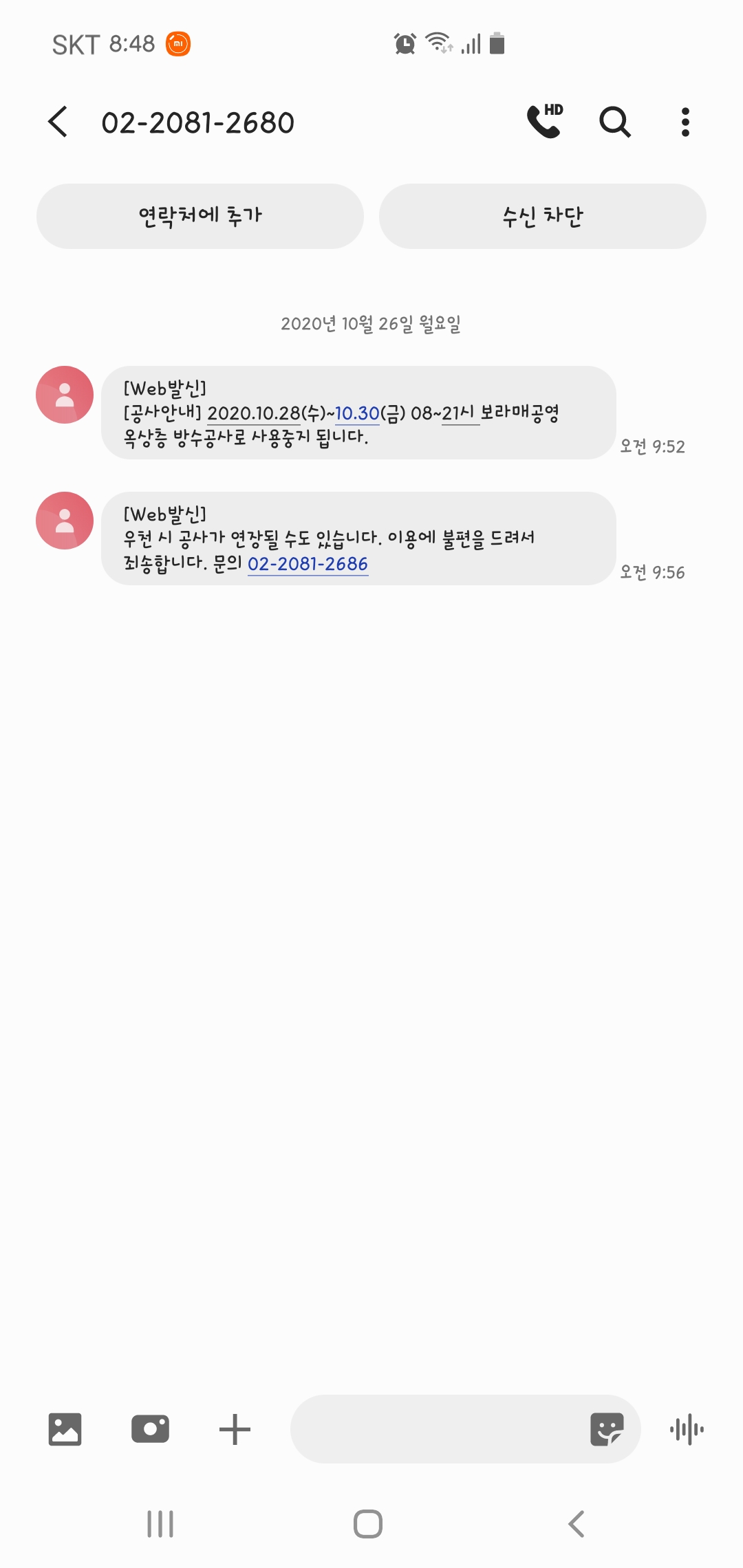This screenshot has height=1568, width=743.
Task: Open the sticker picker in the field
Action: click(607, 1430)
